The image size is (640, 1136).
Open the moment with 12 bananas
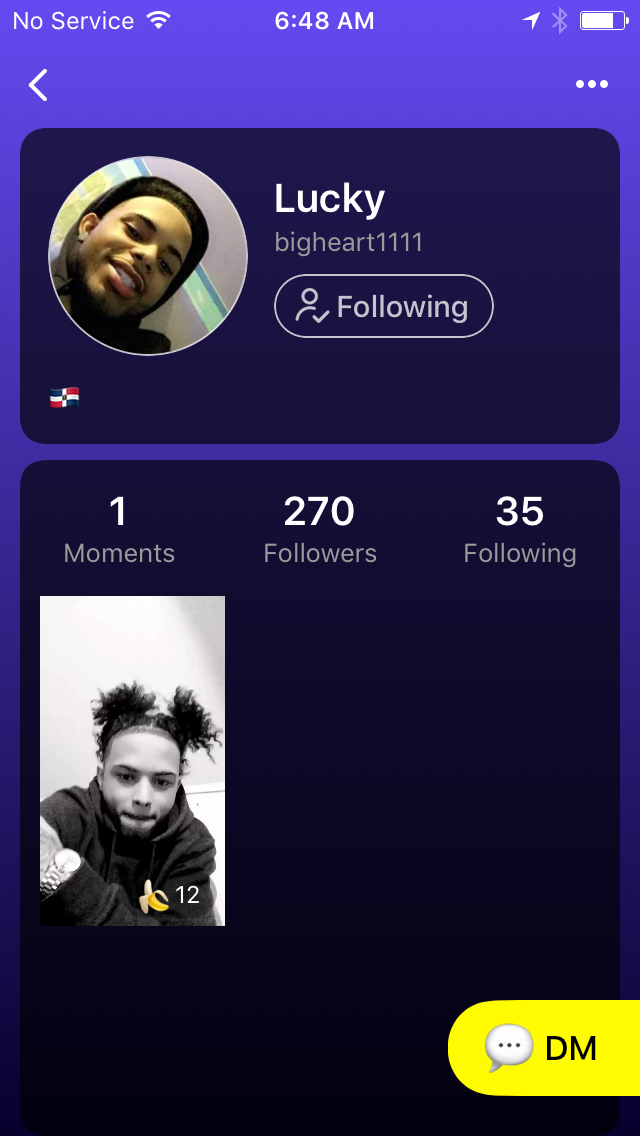pyautogui.click(x=132, y=760)
